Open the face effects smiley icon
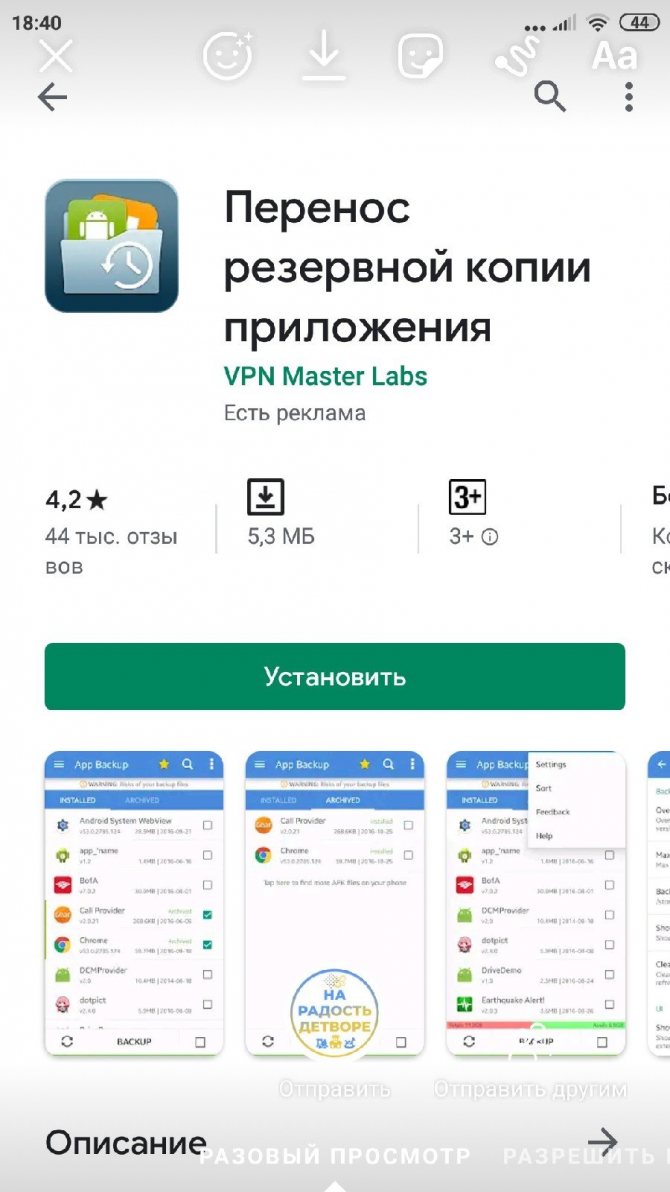 [227, 56]
